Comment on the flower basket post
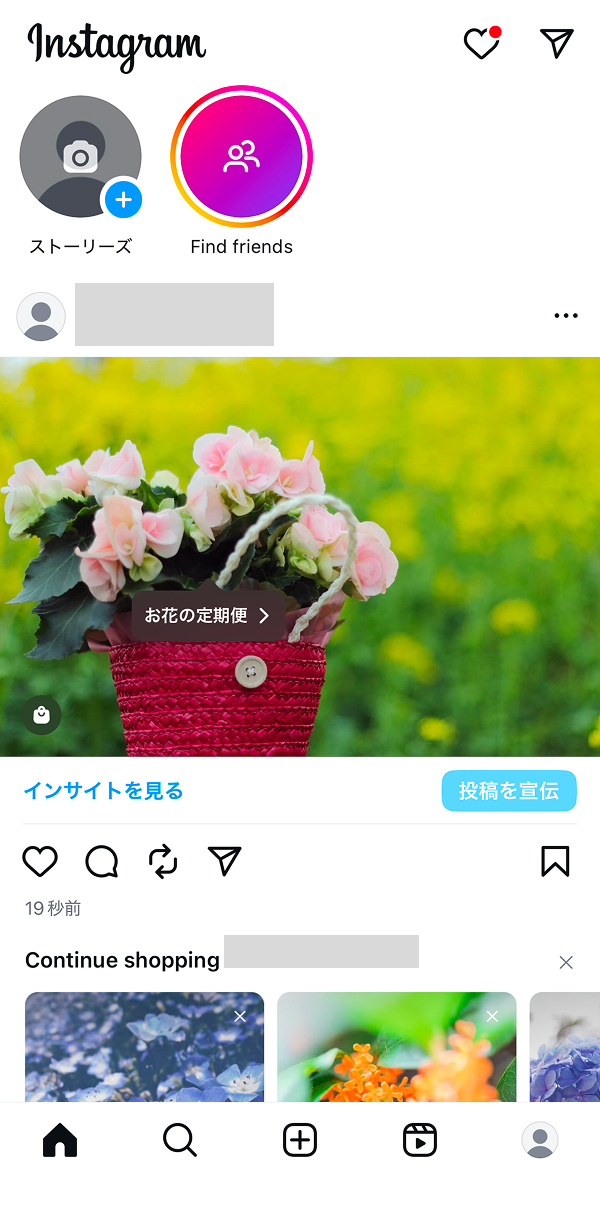This screenshot has height=1230, width=600. pos(102,861)
